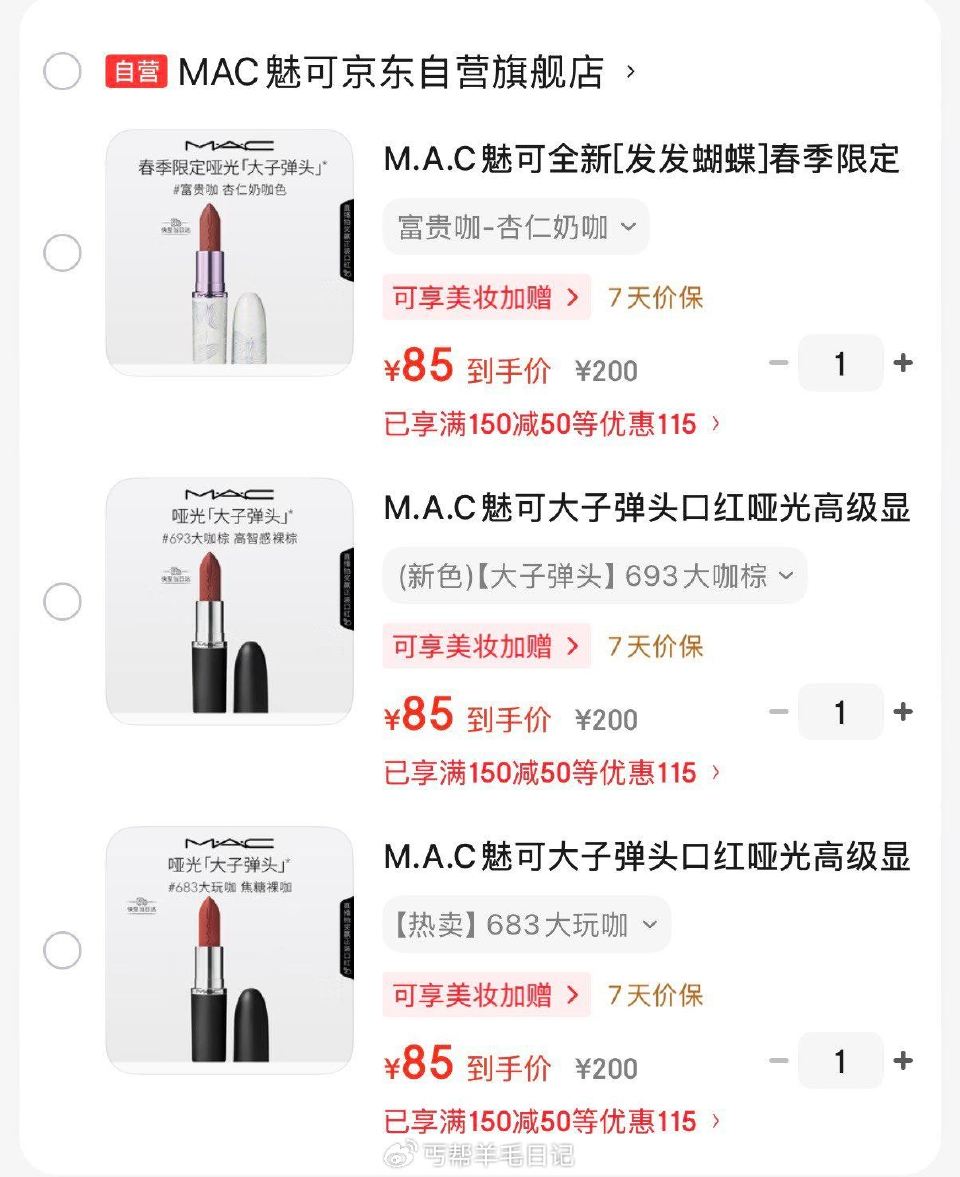Click the minus icon on the 693大咖棕 item
960x1177 pixels.
[x=779, y=712]
